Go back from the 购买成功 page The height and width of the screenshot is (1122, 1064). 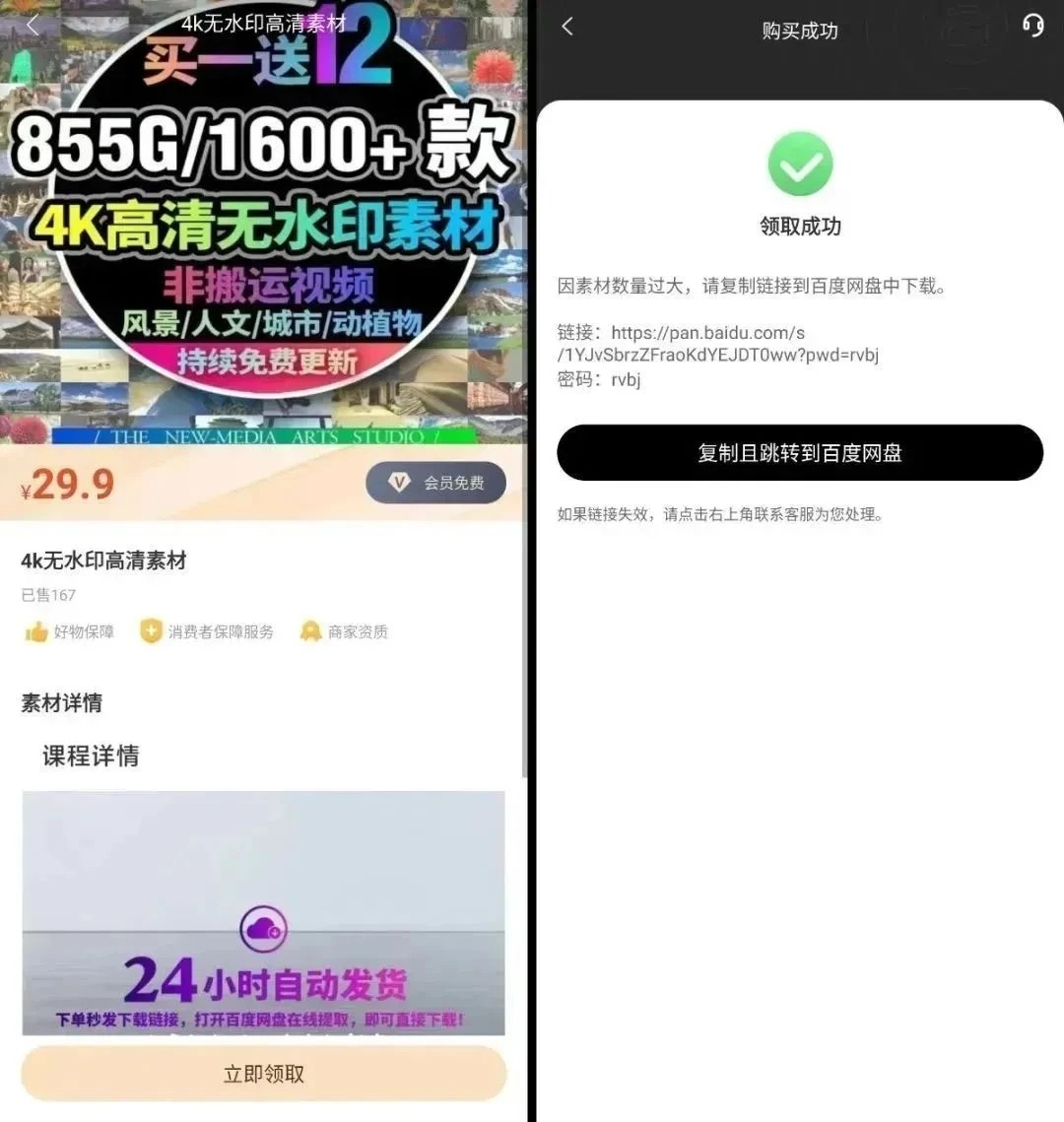[567, 27]
